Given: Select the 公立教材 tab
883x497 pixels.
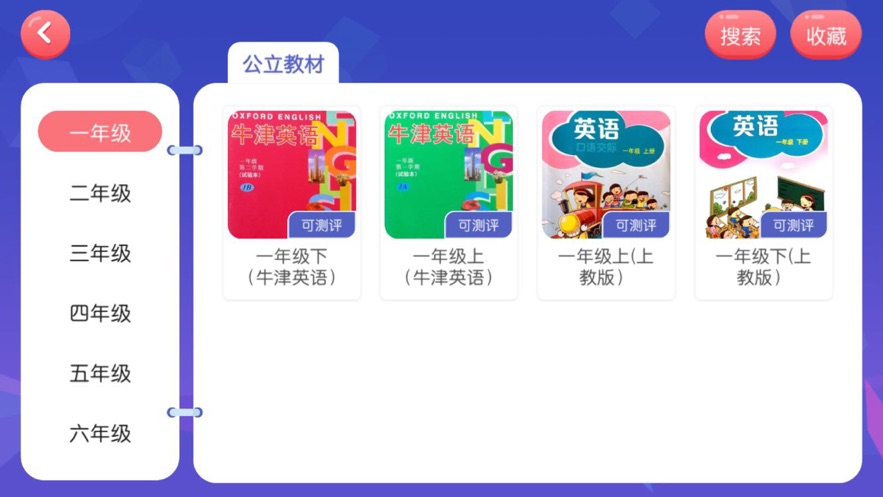Looking at the screenshot, I should click(x=283, y=65).
